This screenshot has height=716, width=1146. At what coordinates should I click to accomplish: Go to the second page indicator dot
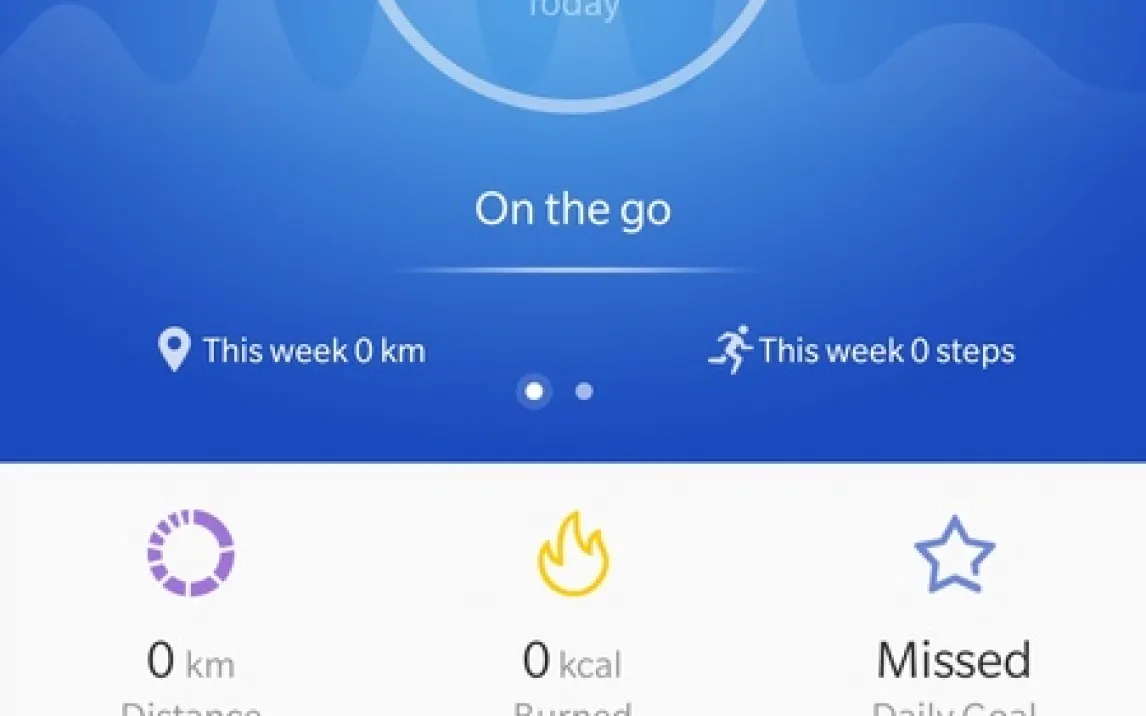[x=584, y=392]
